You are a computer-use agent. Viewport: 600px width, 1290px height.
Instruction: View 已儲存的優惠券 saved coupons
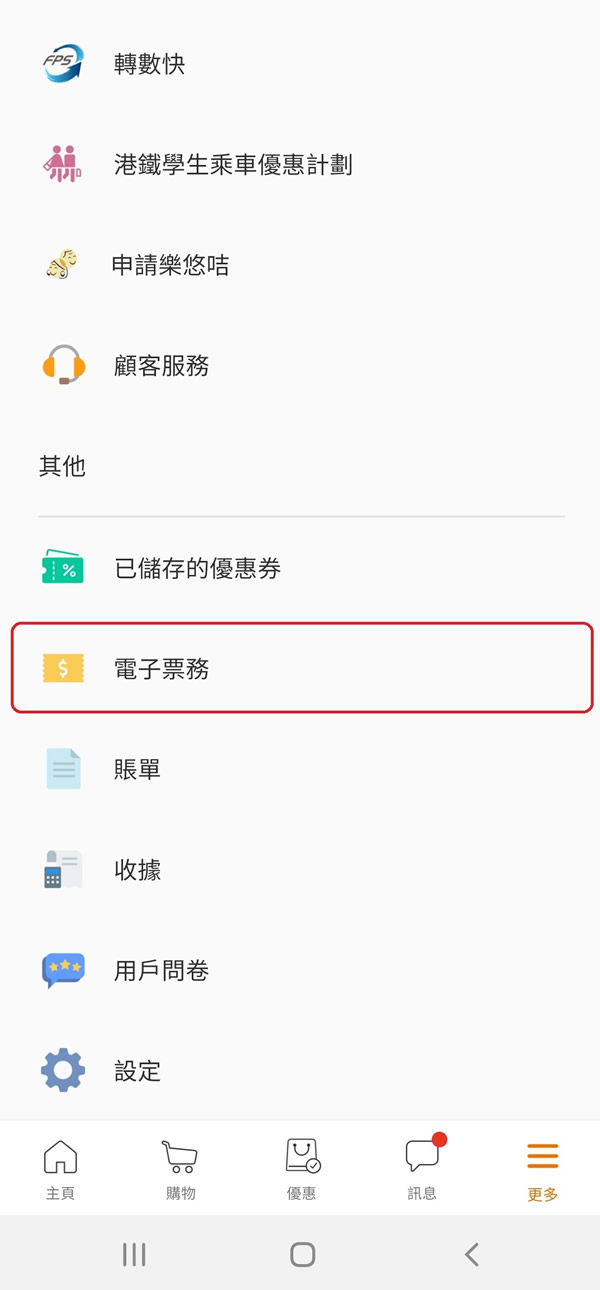point(300,569)
